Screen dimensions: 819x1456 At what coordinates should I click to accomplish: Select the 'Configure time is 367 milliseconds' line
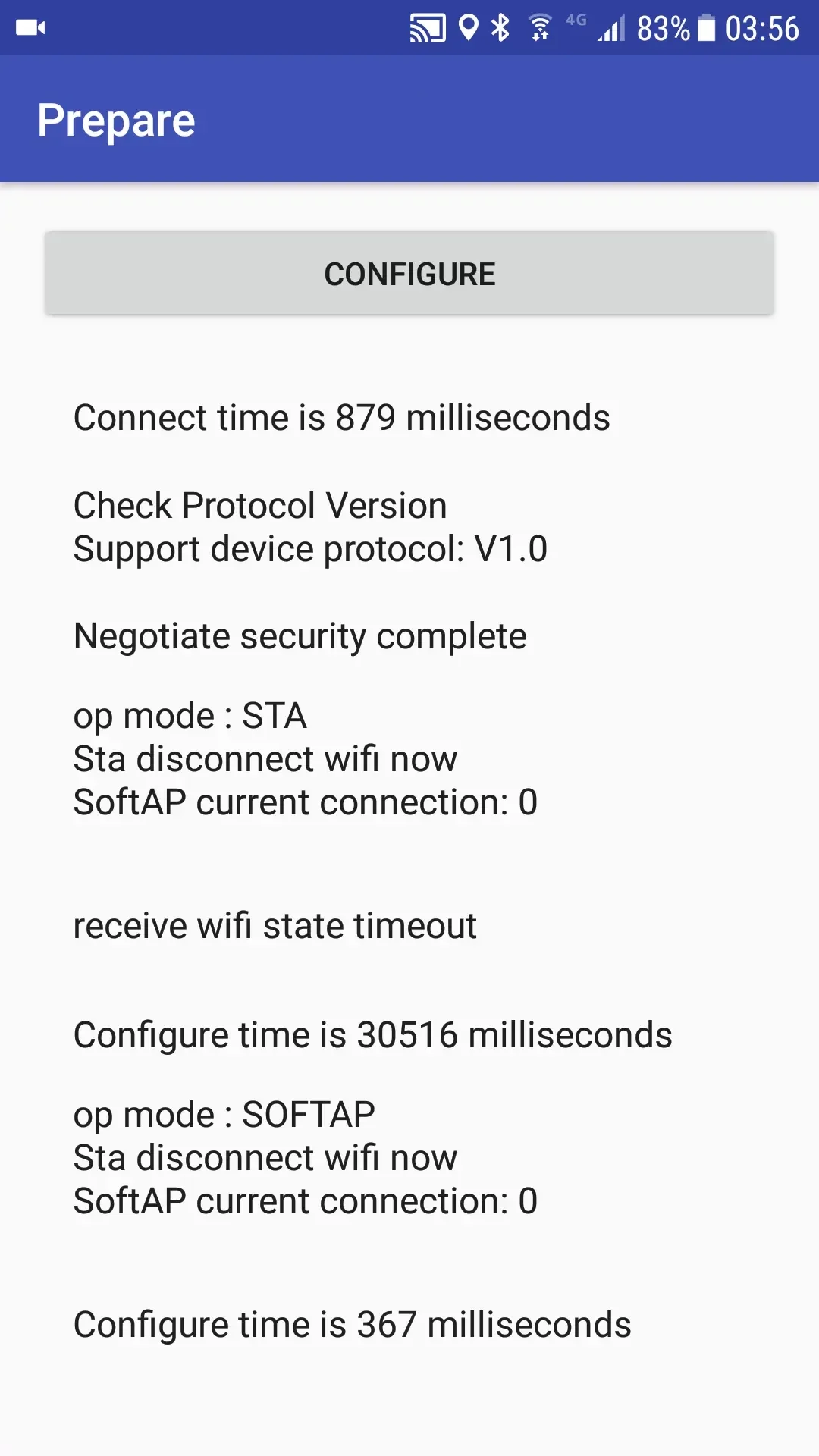352,1324
